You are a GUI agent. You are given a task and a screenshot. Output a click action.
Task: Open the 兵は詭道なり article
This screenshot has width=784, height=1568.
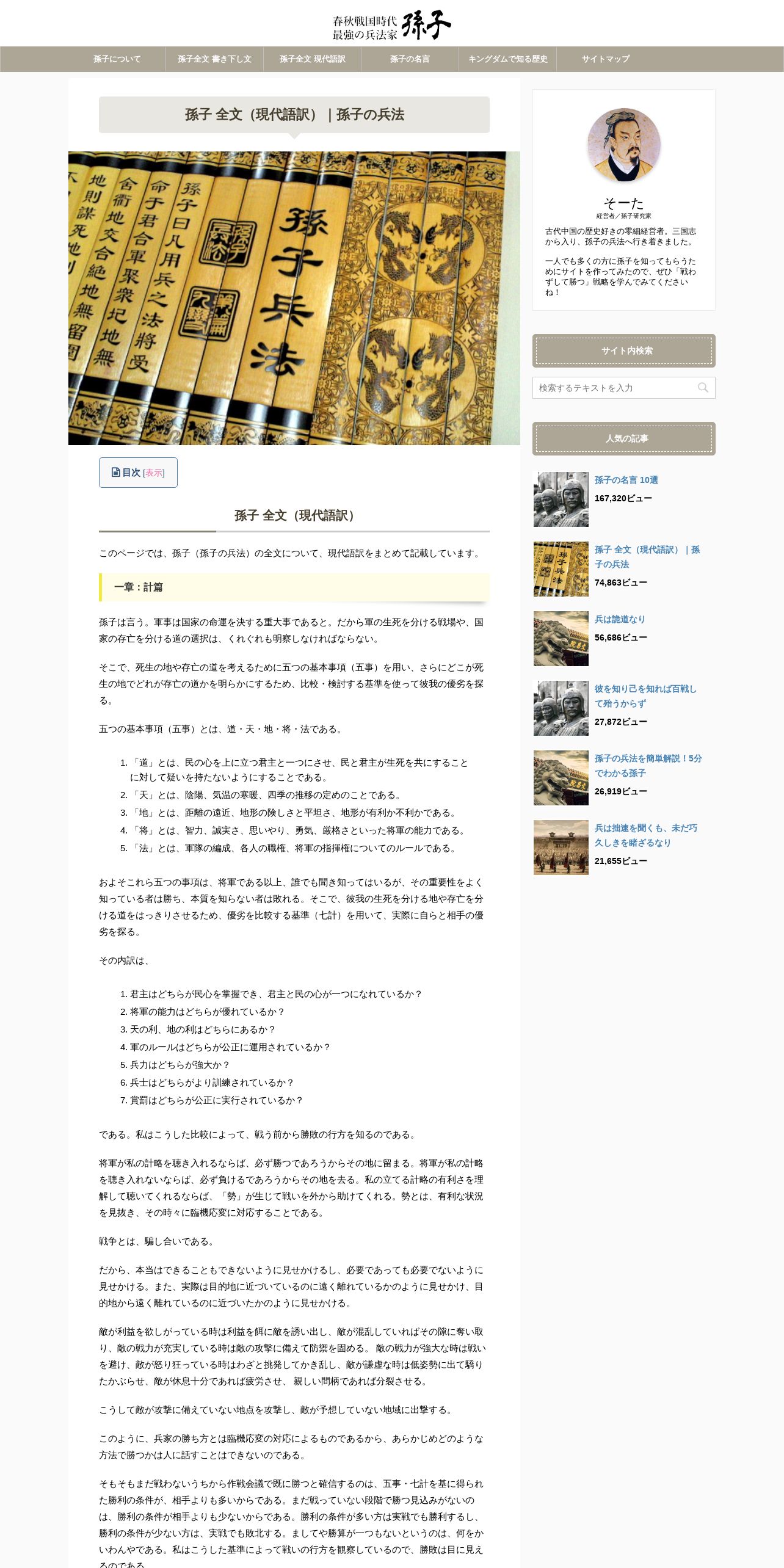[620, 619]
